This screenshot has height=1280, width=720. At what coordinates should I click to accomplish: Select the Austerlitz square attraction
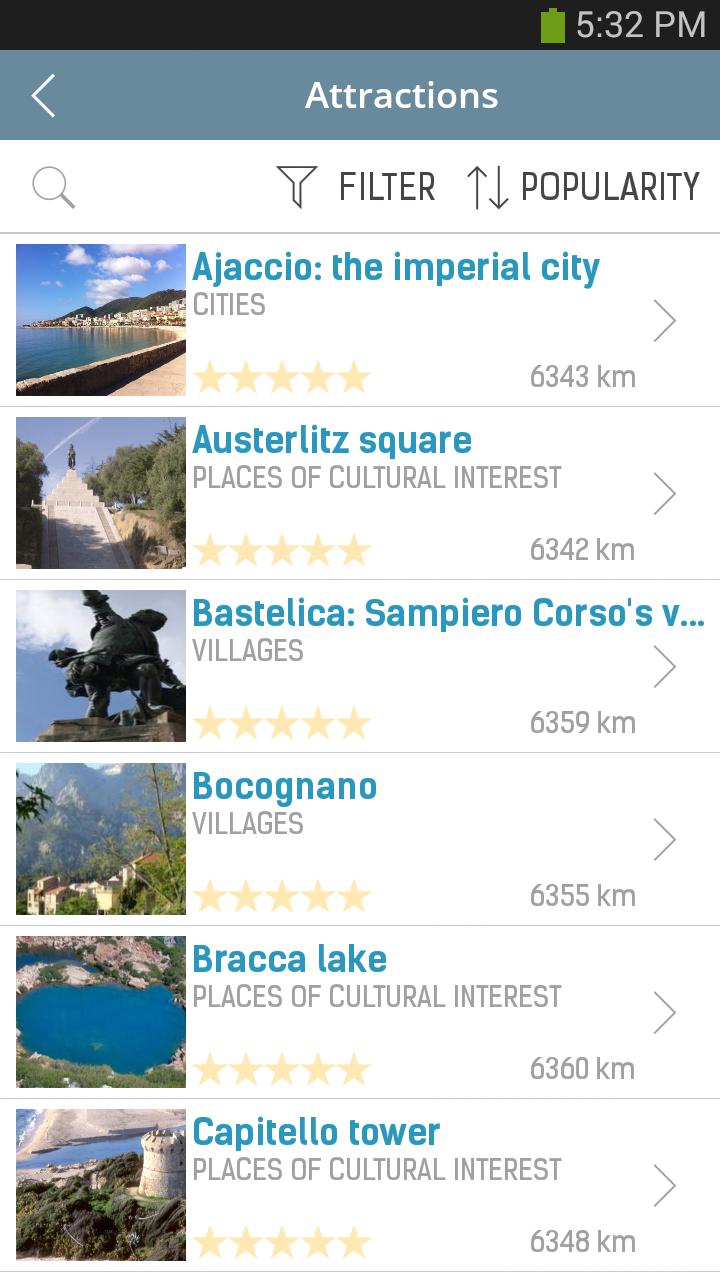pos(332,440)
